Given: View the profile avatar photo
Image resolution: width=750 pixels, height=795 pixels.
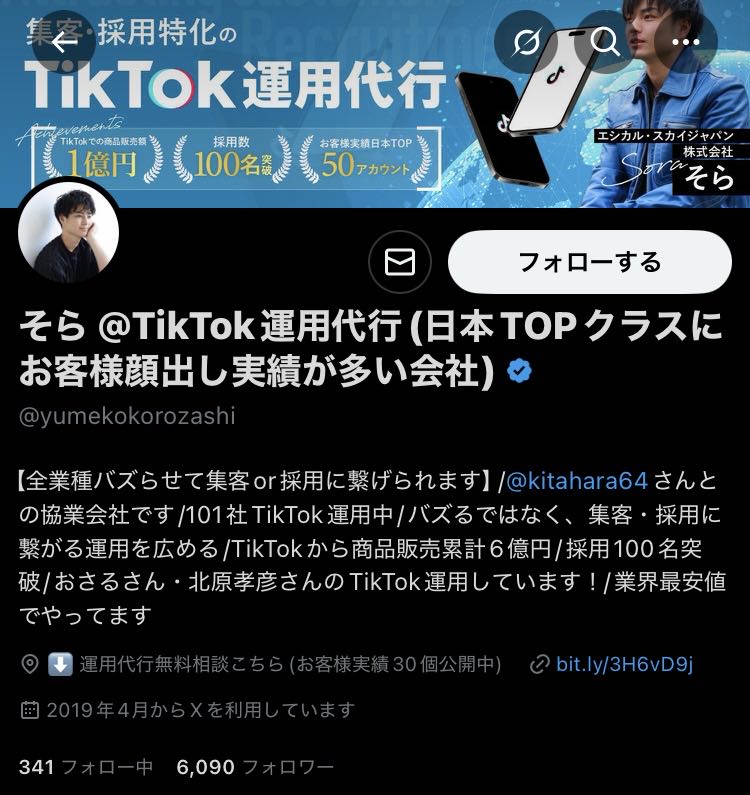Looking at the screenshot, I should 68,233.
